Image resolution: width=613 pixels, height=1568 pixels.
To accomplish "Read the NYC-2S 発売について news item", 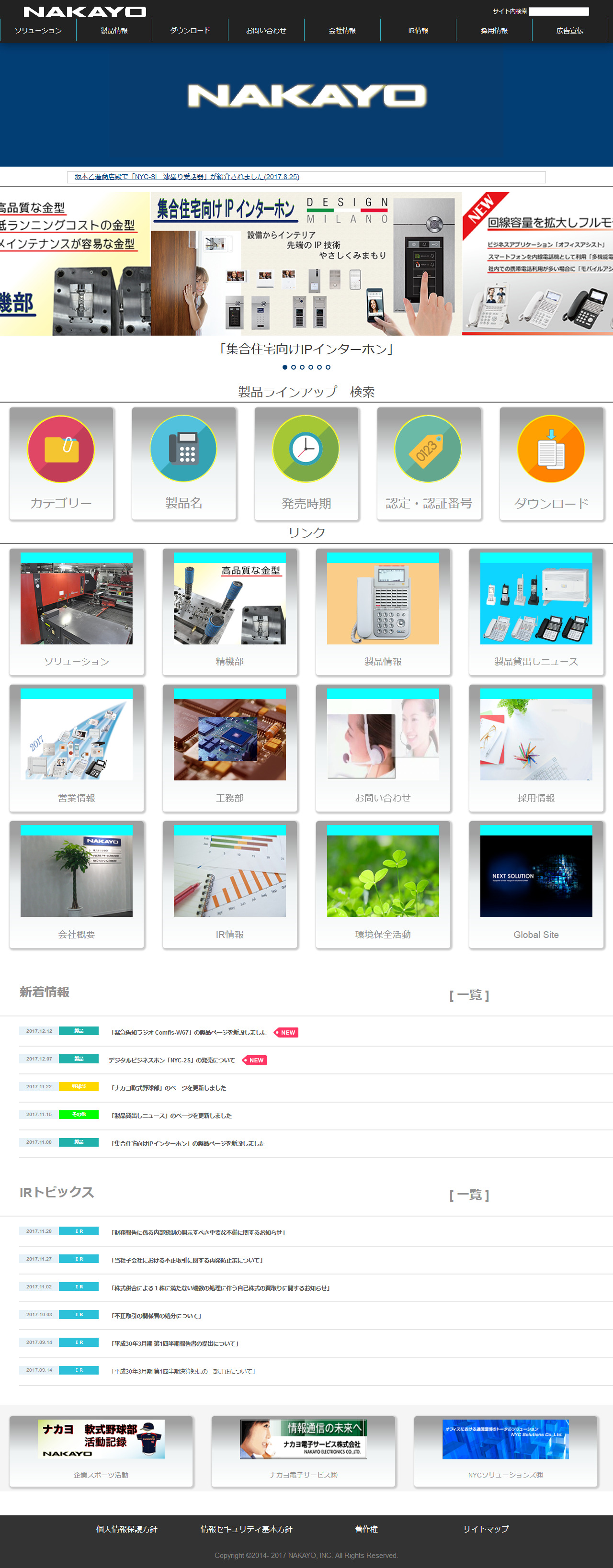I will coord(171,1060).
